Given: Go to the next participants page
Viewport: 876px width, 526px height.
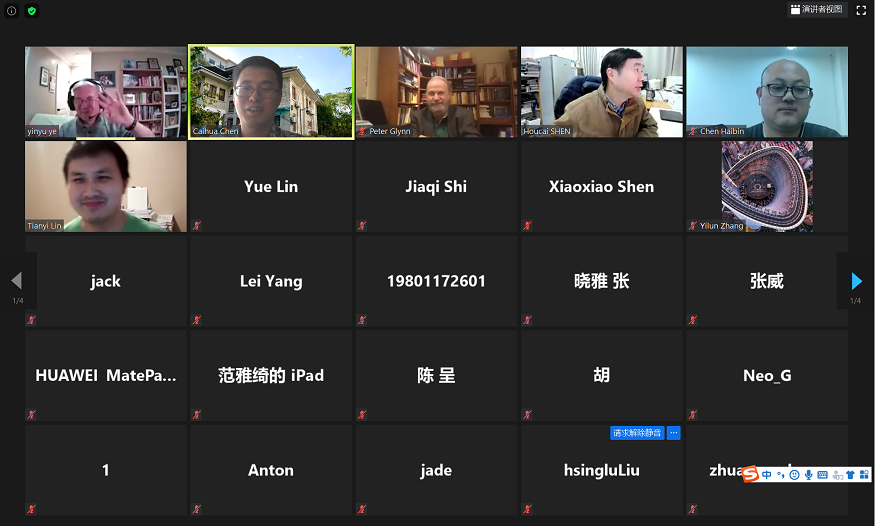Looking at the screenshot, I should [x=856, y=281].
